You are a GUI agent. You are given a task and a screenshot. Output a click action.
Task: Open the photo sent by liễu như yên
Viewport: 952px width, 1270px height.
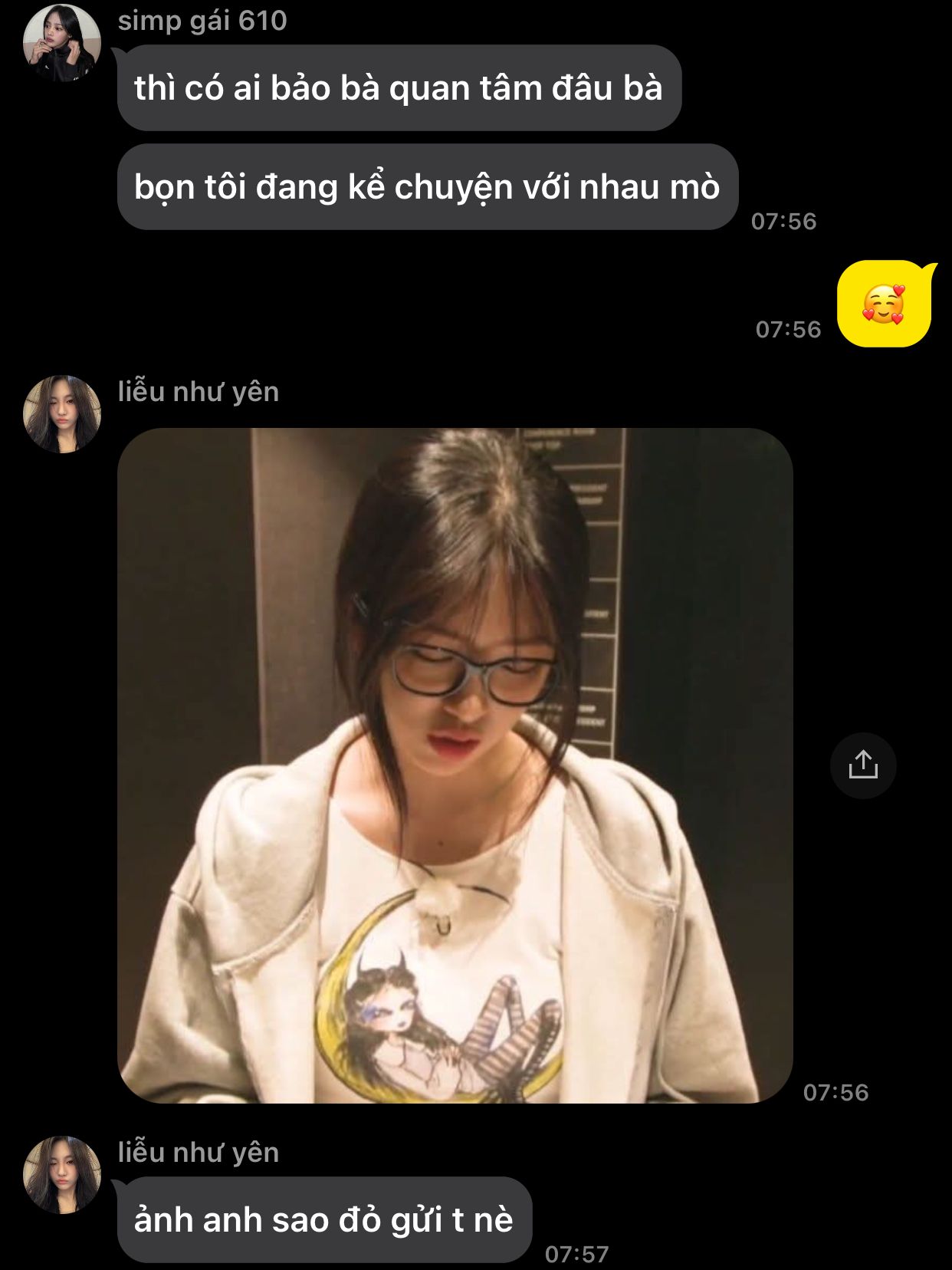[x=455, y=765]
